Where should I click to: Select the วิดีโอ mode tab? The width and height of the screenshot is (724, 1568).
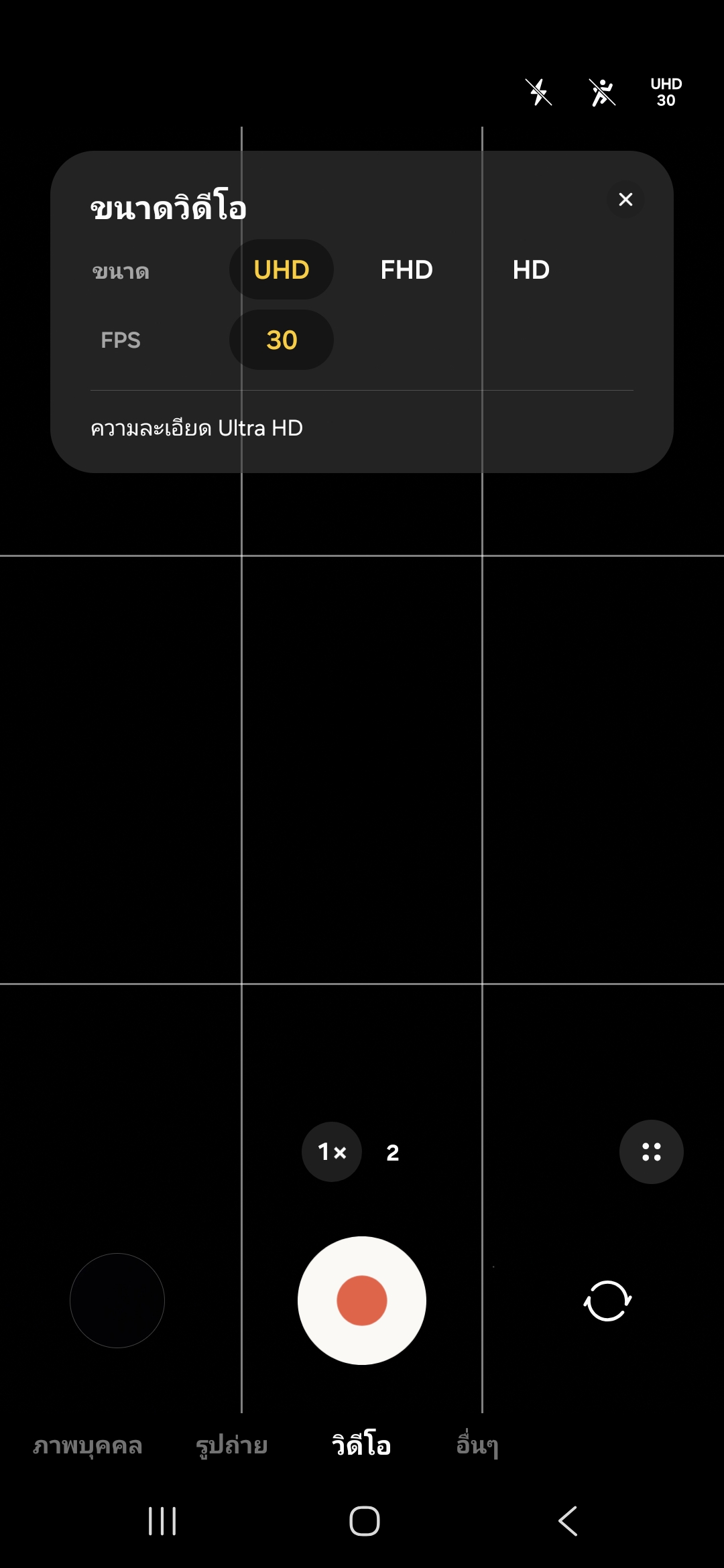(361, 1444)
